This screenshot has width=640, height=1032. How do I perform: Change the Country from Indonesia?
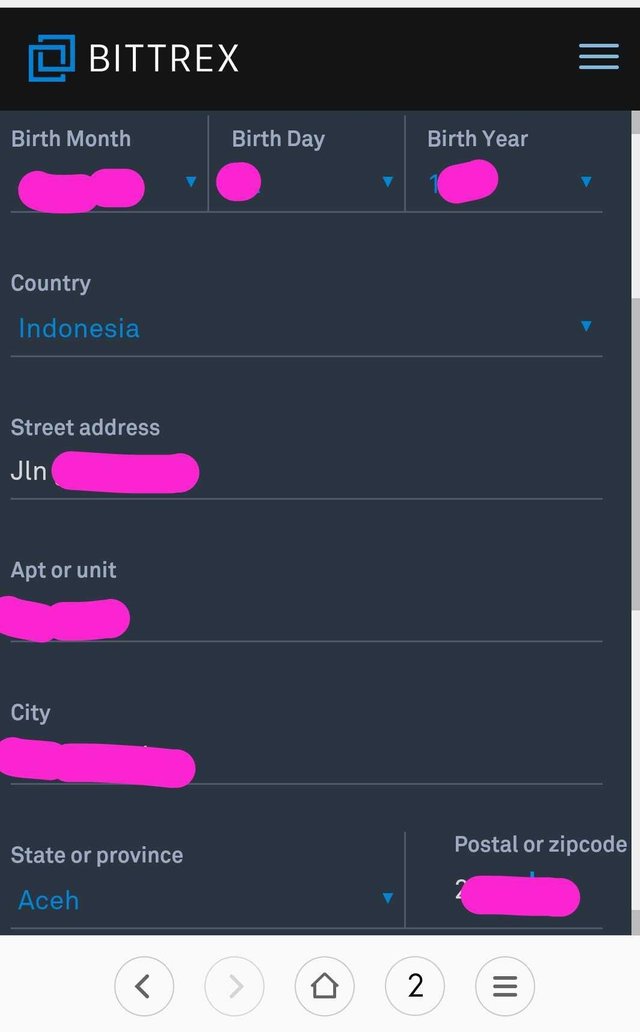305,328
